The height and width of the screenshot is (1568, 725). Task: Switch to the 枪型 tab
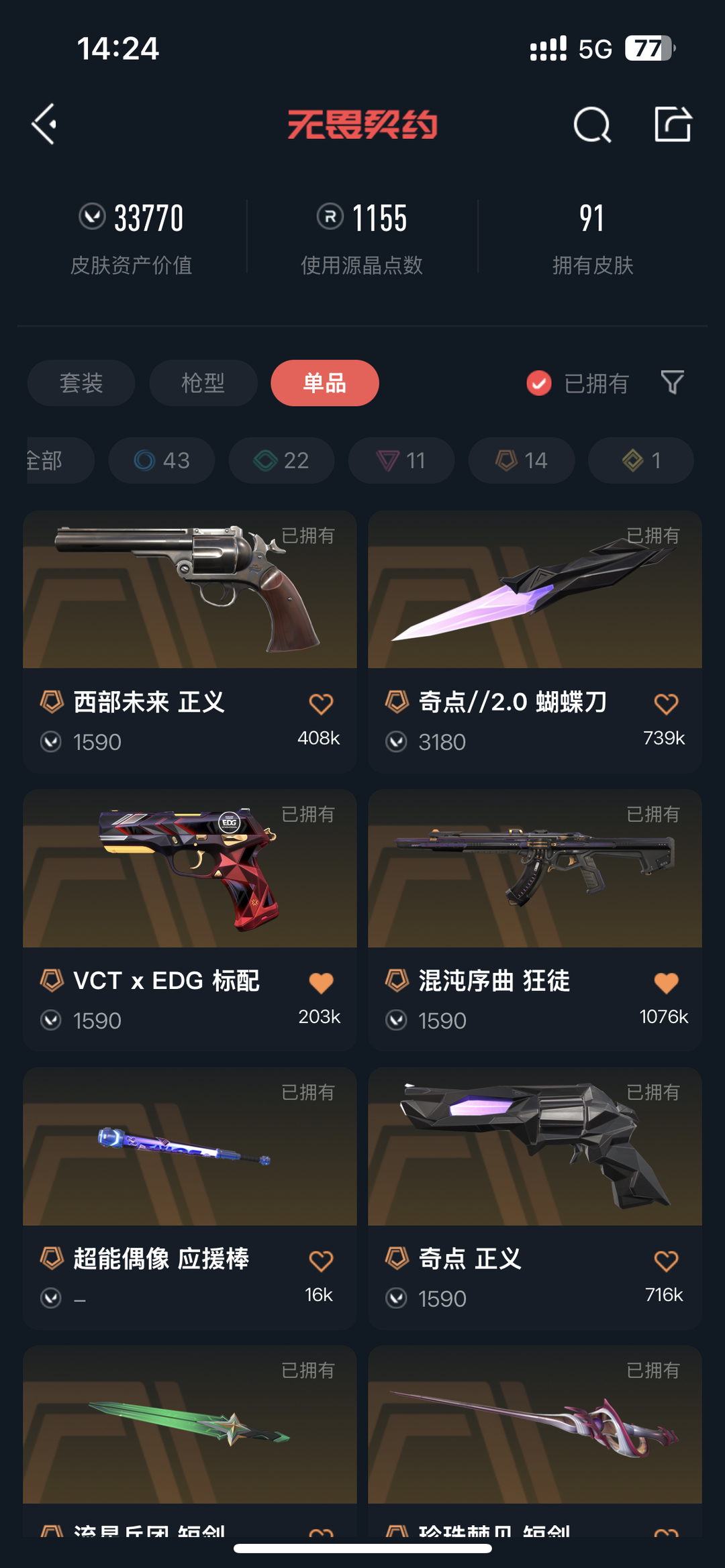pos(203,383)
